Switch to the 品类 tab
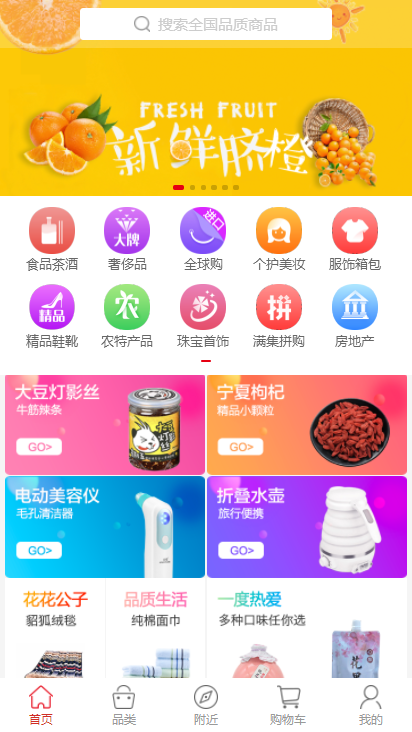The image size is (412, 732). (x=124, y=705)
